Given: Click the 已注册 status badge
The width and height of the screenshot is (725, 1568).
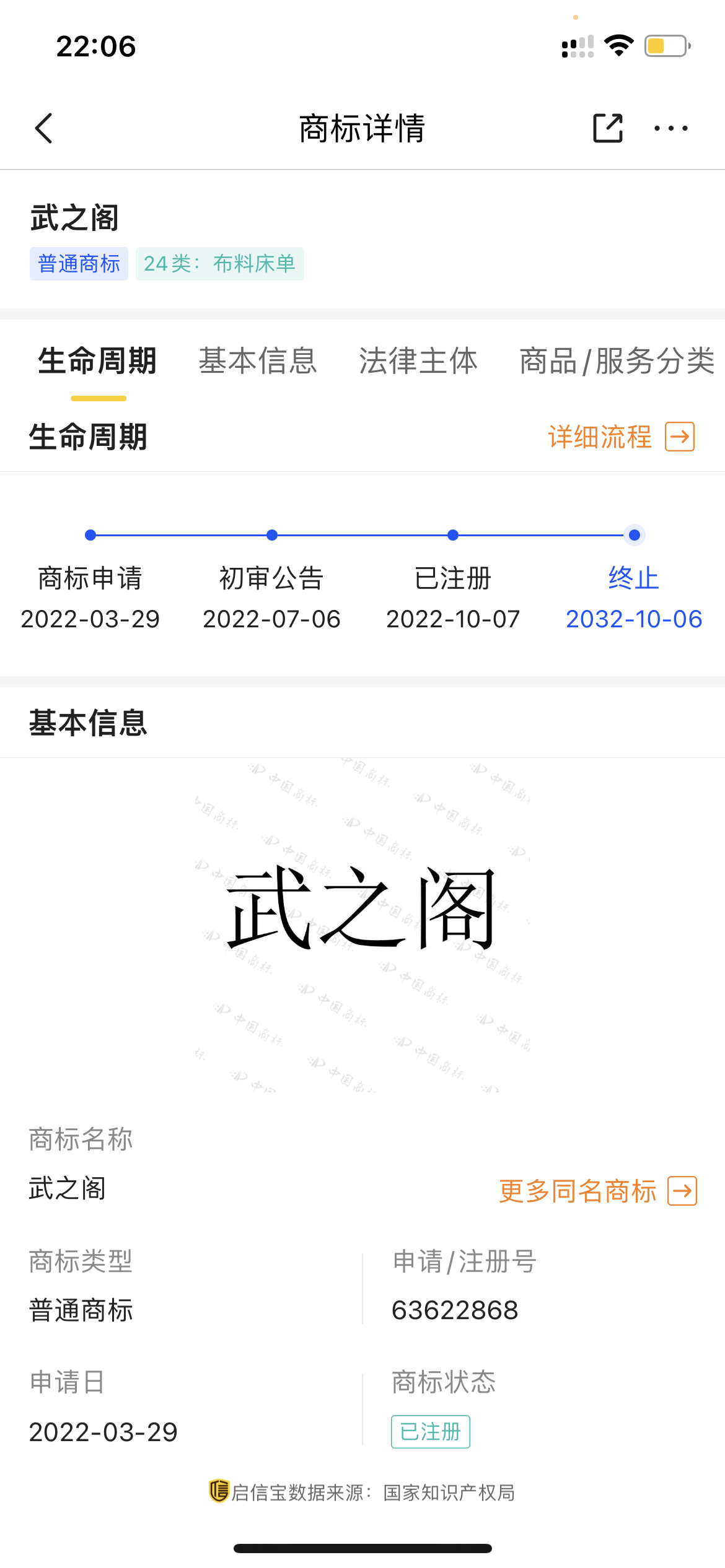Looking at the screenshot, I should point(431,1432).
